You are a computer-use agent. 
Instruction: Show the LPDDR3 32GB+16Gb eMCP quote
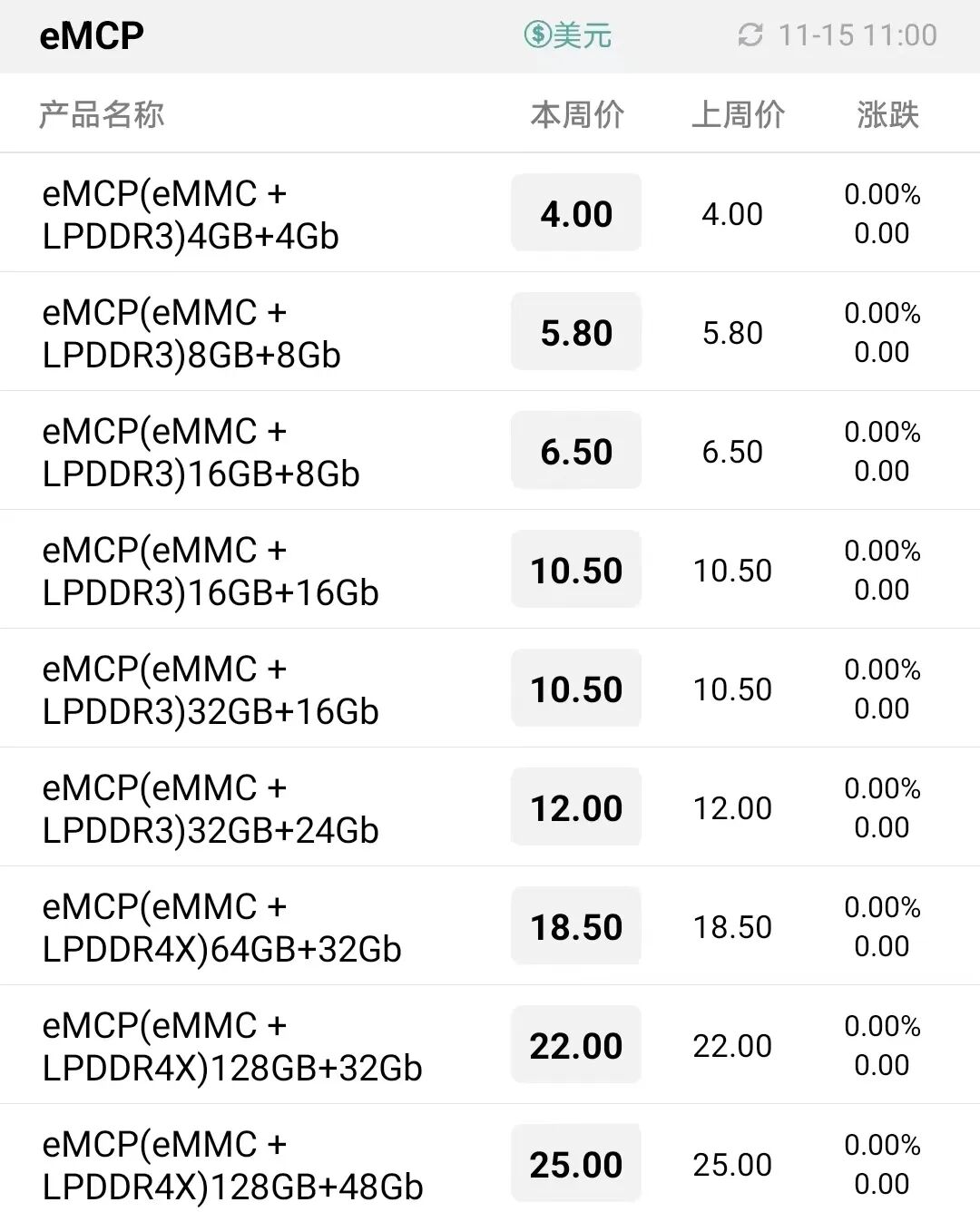[x=210, y=689]
